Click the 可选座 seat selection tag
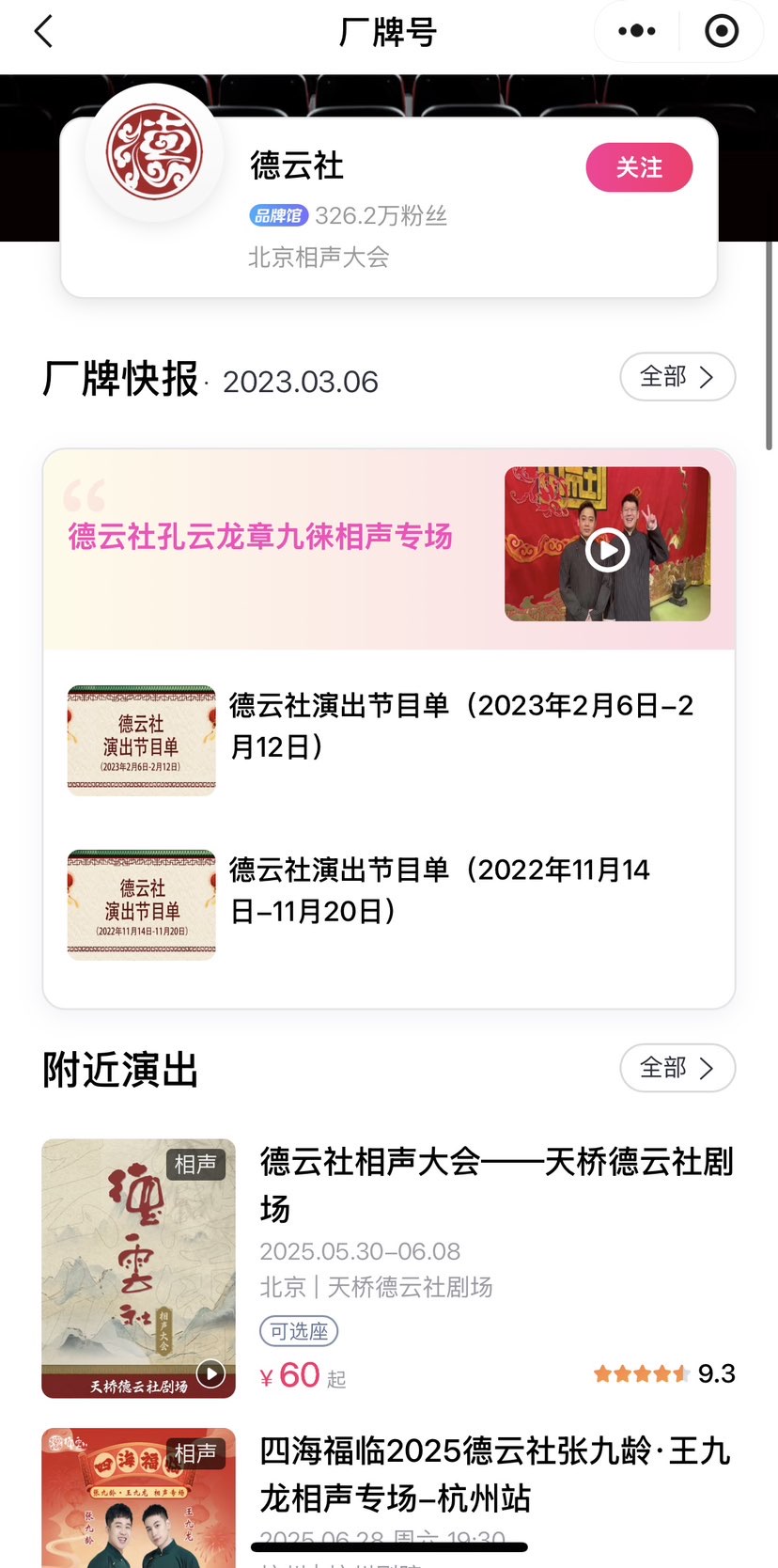The image size is (778, 1568). click(x=299, y=1331)
